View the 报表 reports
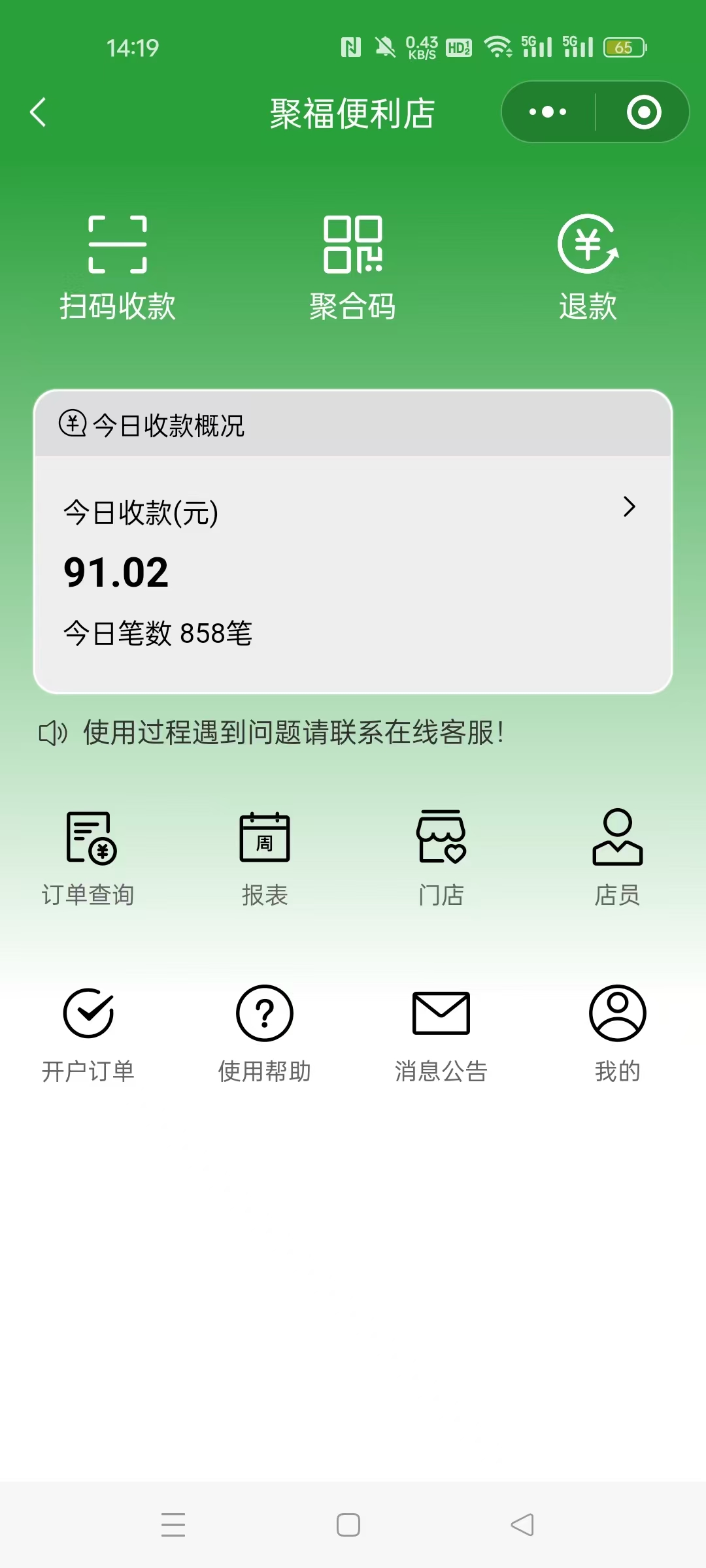The height and width of the screenshot is (1568, 706). (264, 856)
